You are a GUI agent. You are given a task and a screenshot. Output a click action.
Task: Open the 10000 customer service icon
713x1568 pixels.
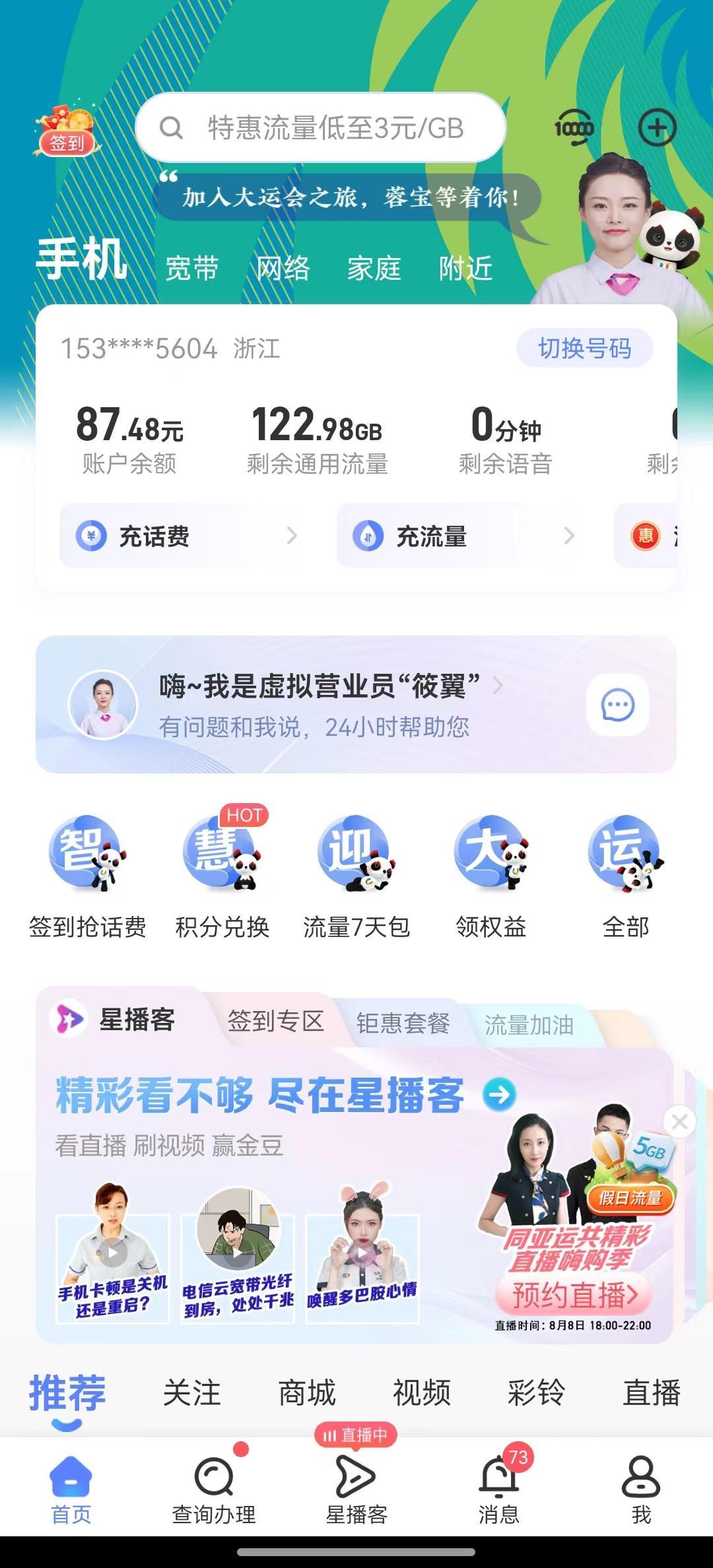(573, 127)
